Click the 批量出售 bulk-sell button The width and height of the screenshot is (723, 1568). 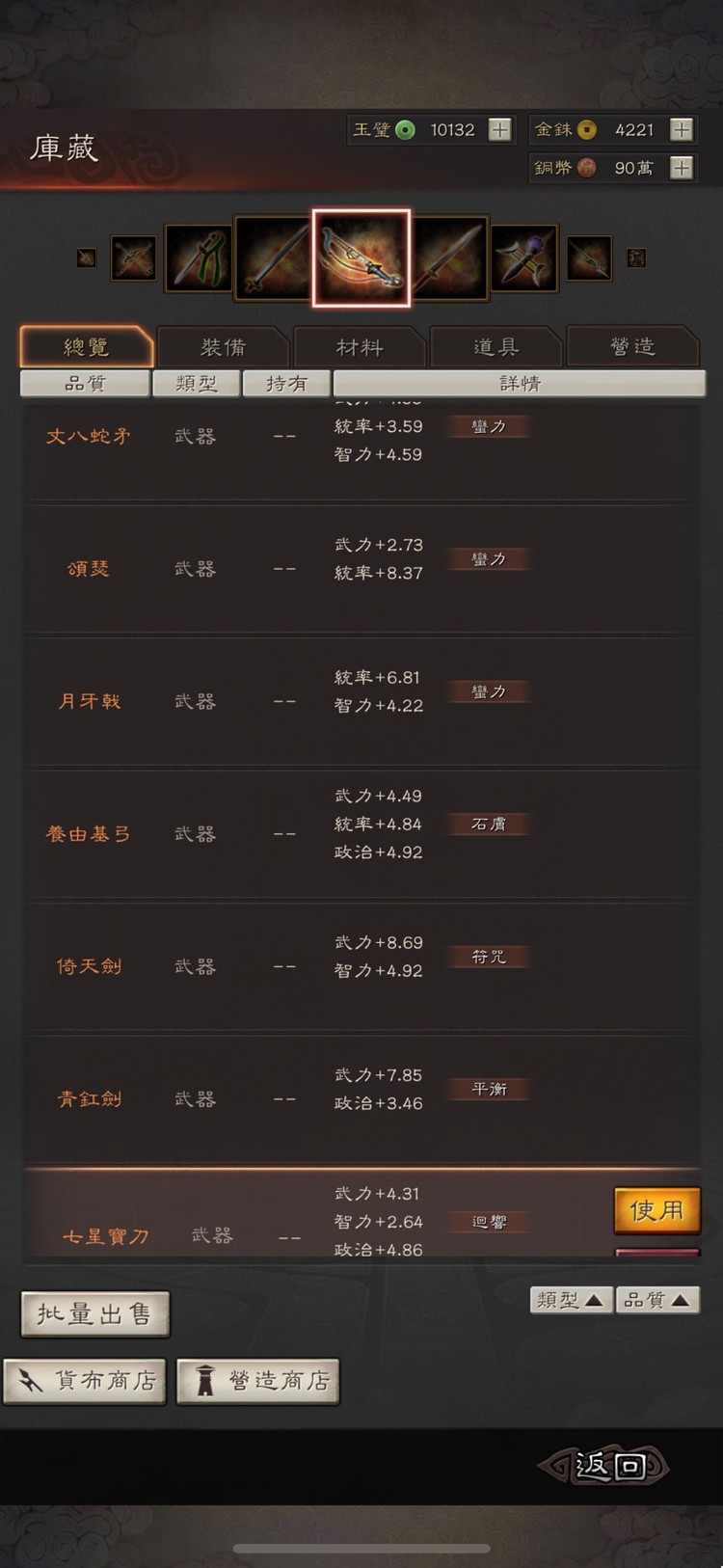95,1313
